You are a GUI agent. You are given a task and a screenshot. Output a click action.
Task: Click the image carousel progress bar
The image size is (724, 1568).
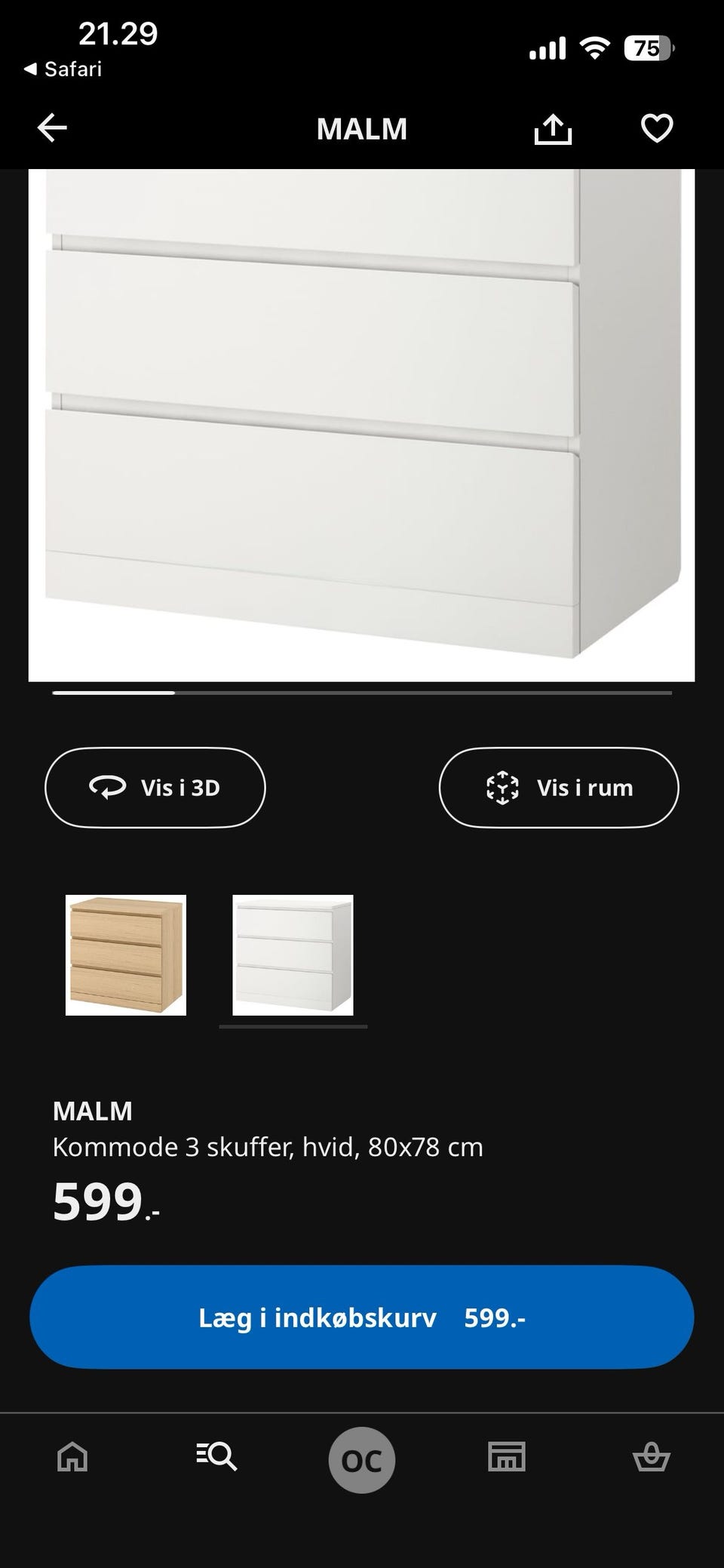(360, 693)
